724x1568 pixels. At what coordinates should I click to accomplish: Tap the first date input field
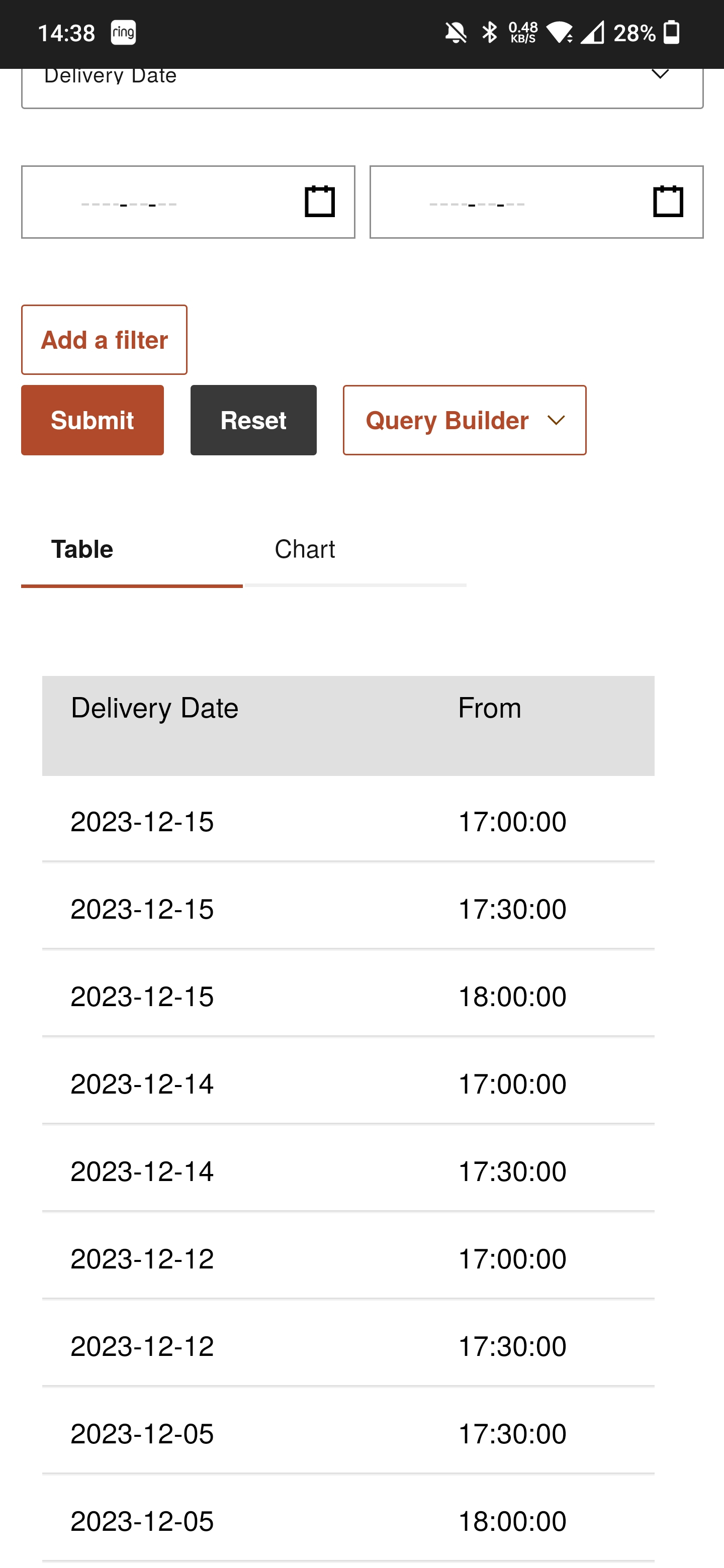tap(188, 202)
